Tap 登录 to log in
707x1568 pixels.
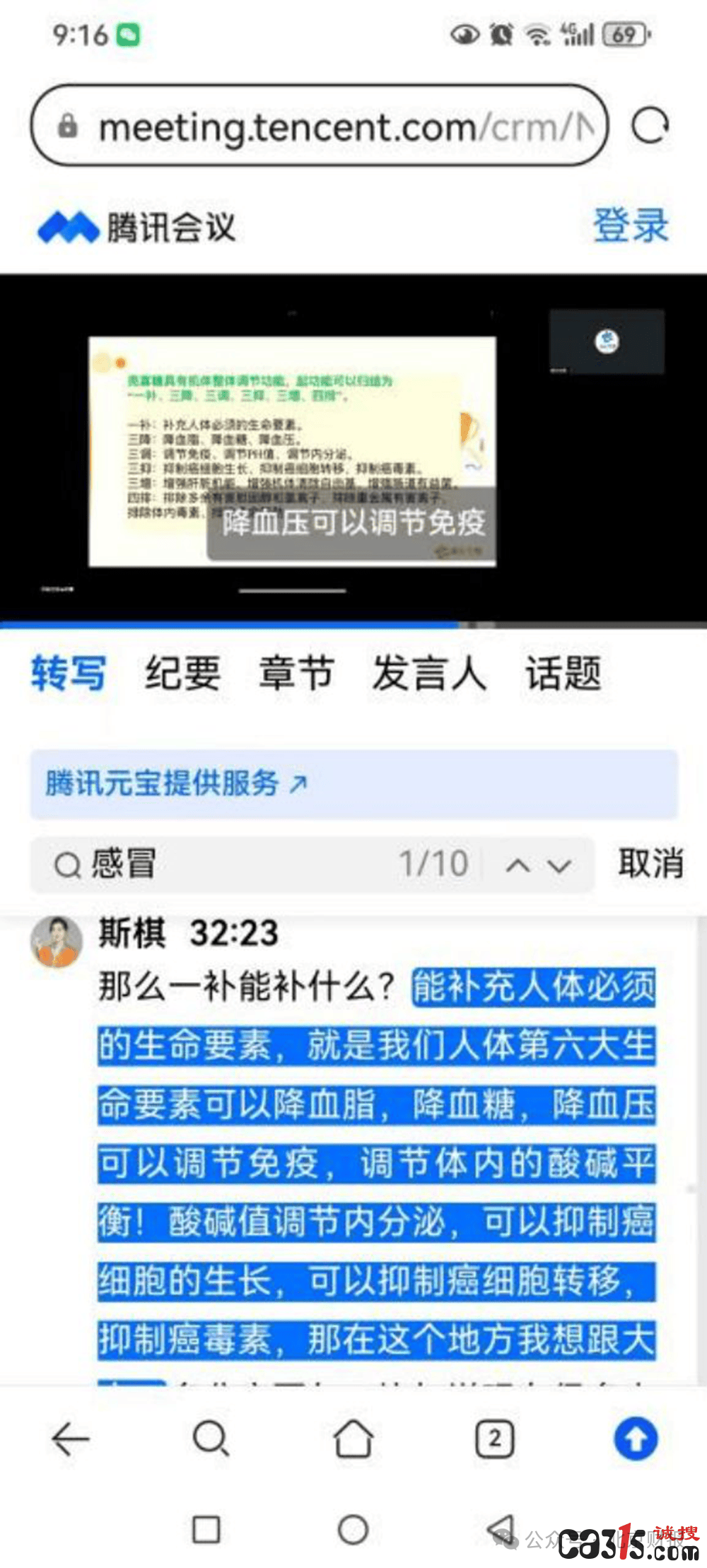[631, 227]
